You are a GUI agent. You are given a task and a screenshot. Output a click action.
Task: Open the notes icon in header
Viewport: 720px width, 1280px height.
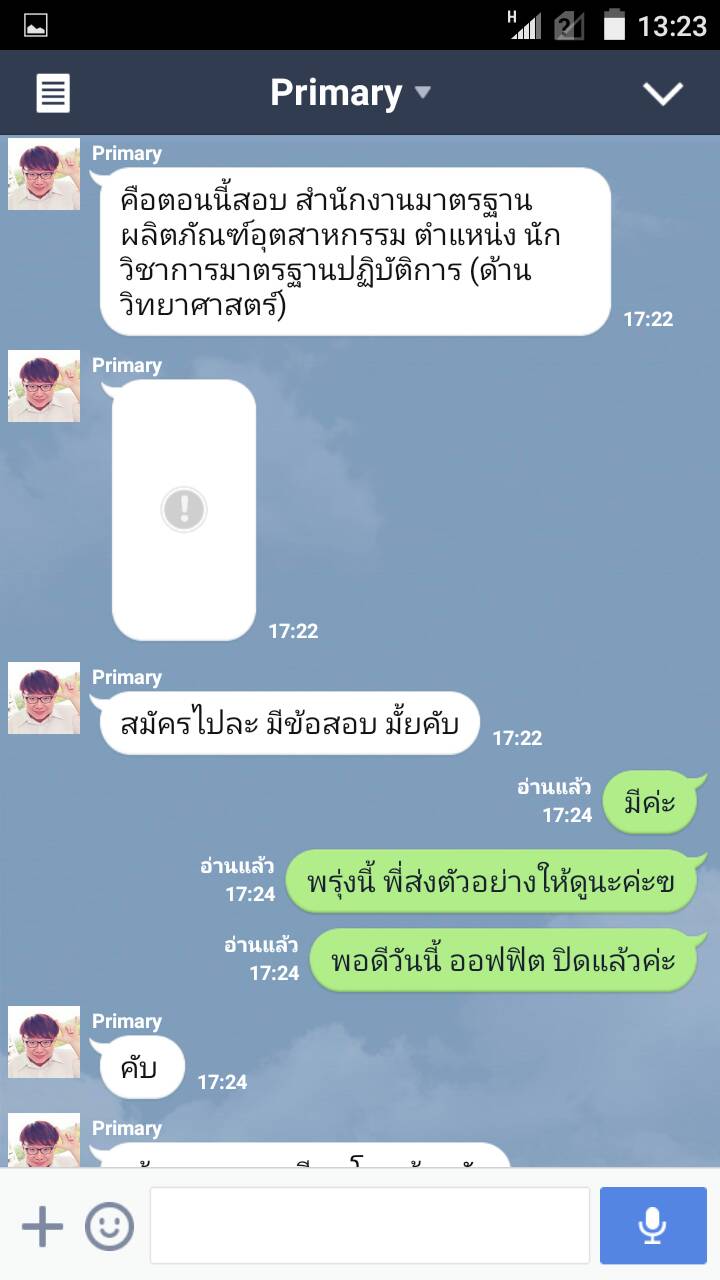point(53,94)
